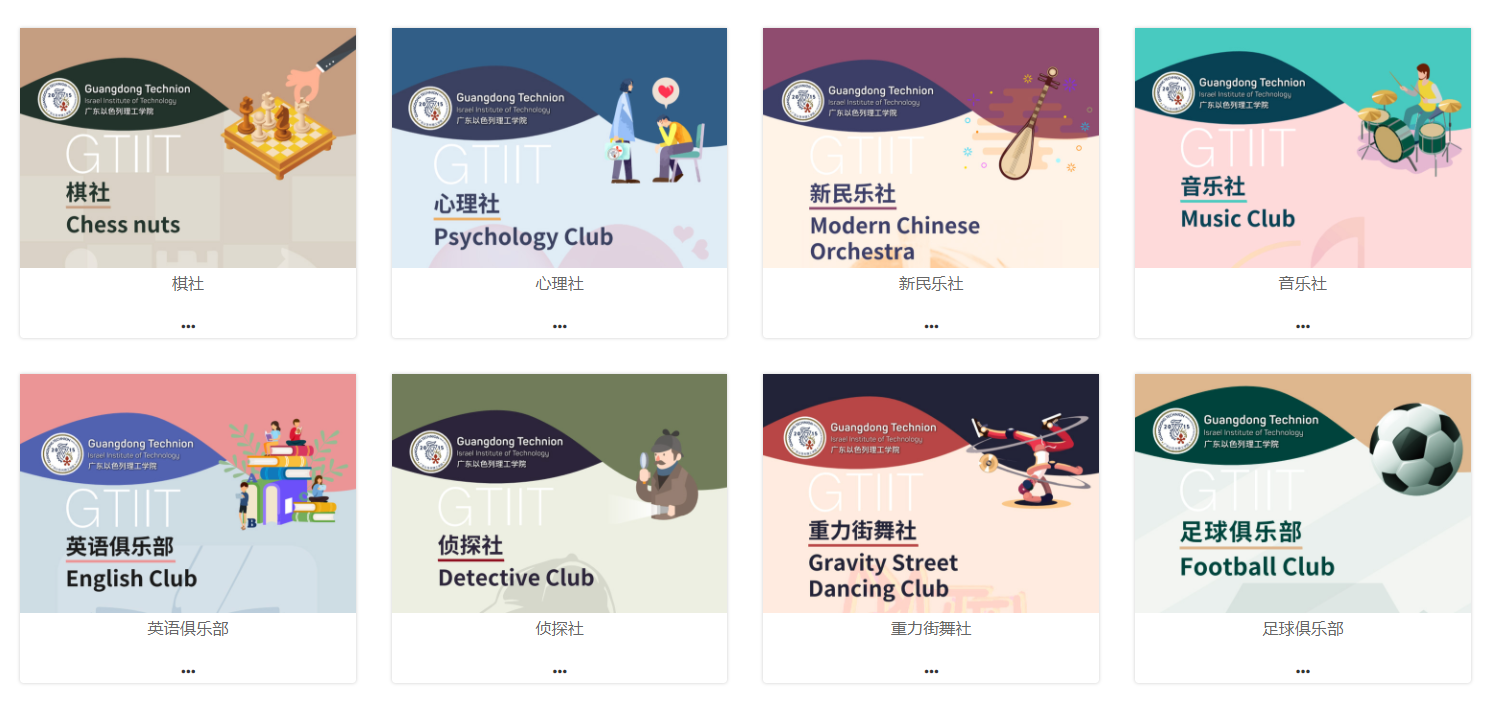Open the 心理社 Psychology Club card
This screenshot has width=1493, height=714.
coord(559,148)
